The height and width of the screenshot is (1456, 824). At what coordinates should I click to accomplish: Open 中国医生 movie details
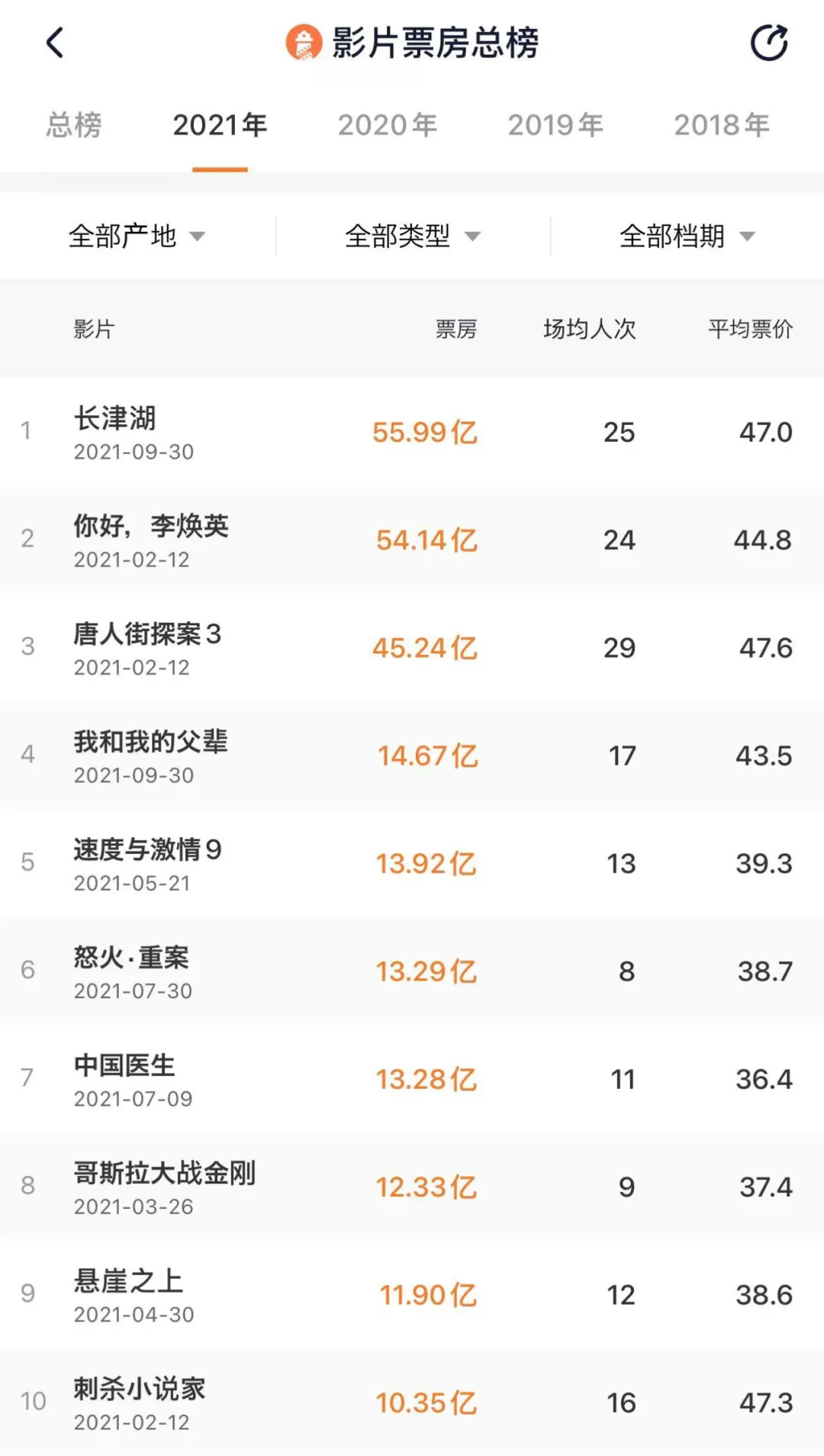124,1065
